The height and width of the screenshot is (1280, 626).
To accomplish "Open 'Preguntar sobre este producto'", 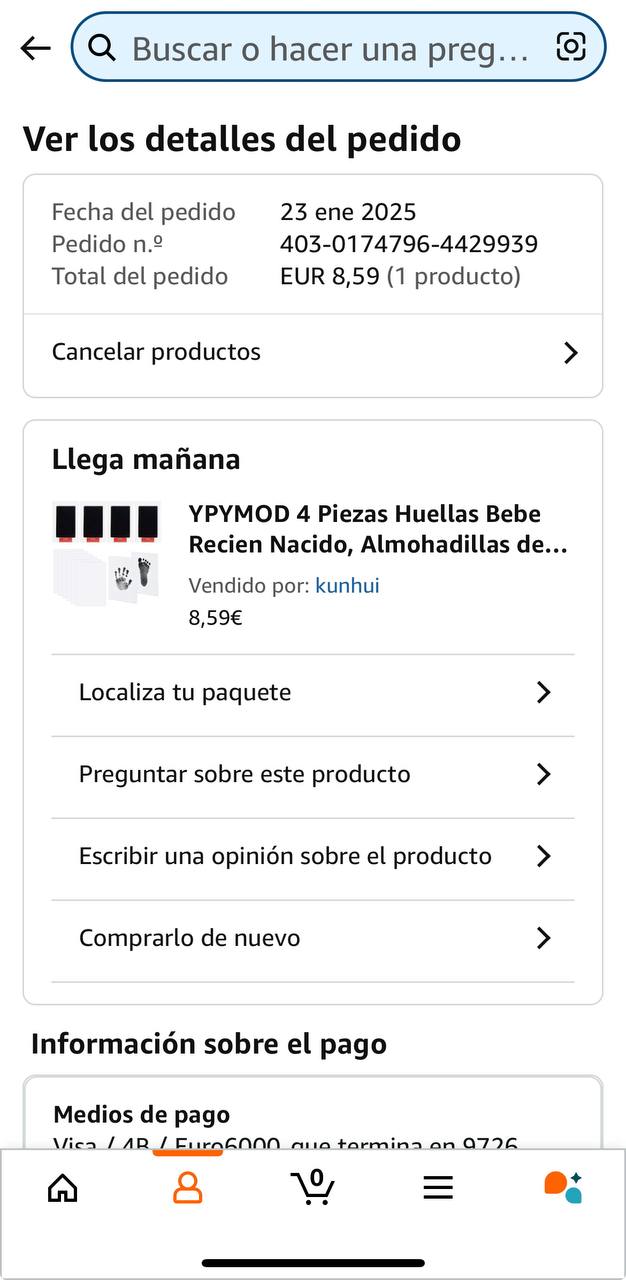I will [x=312, y=775].
